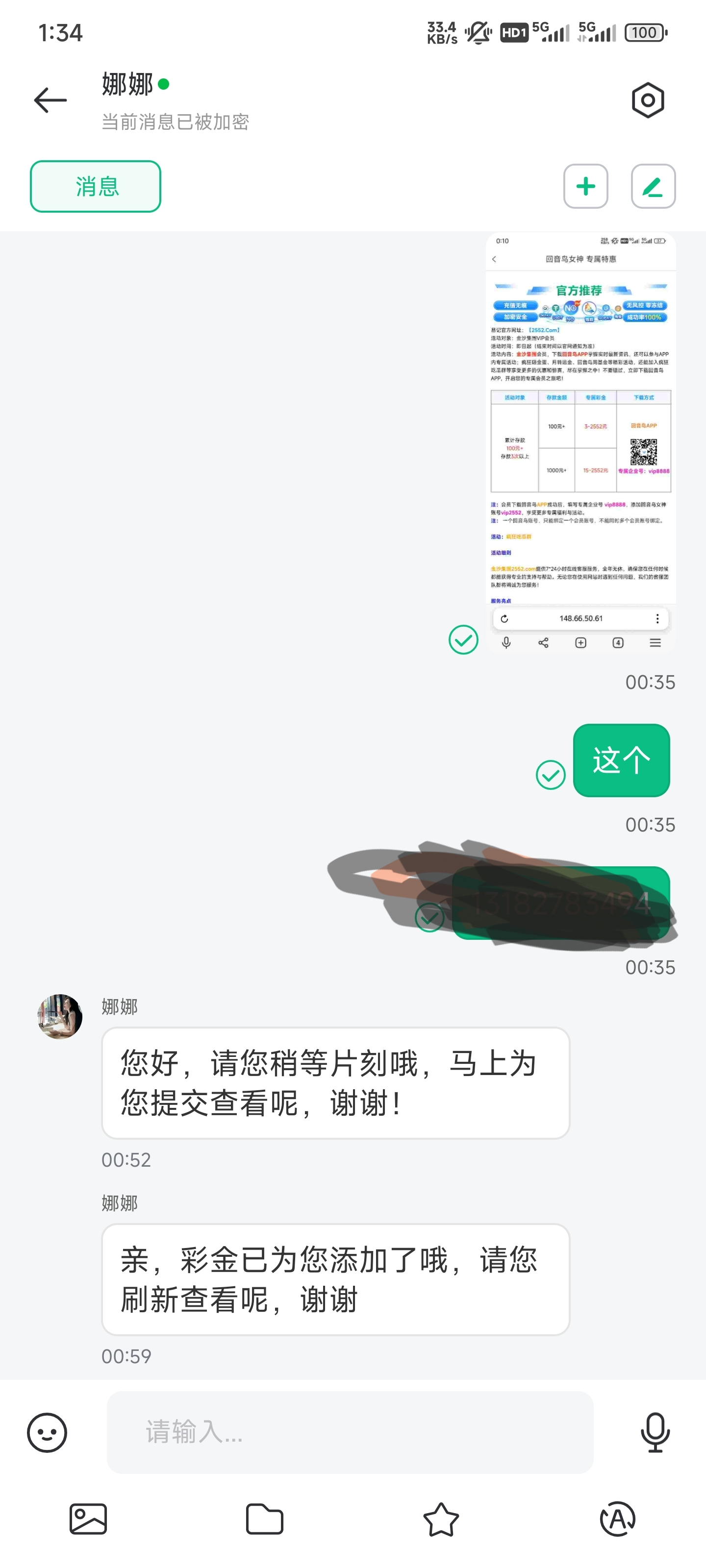Open the sent promotion screenshot image

[580, 442]
